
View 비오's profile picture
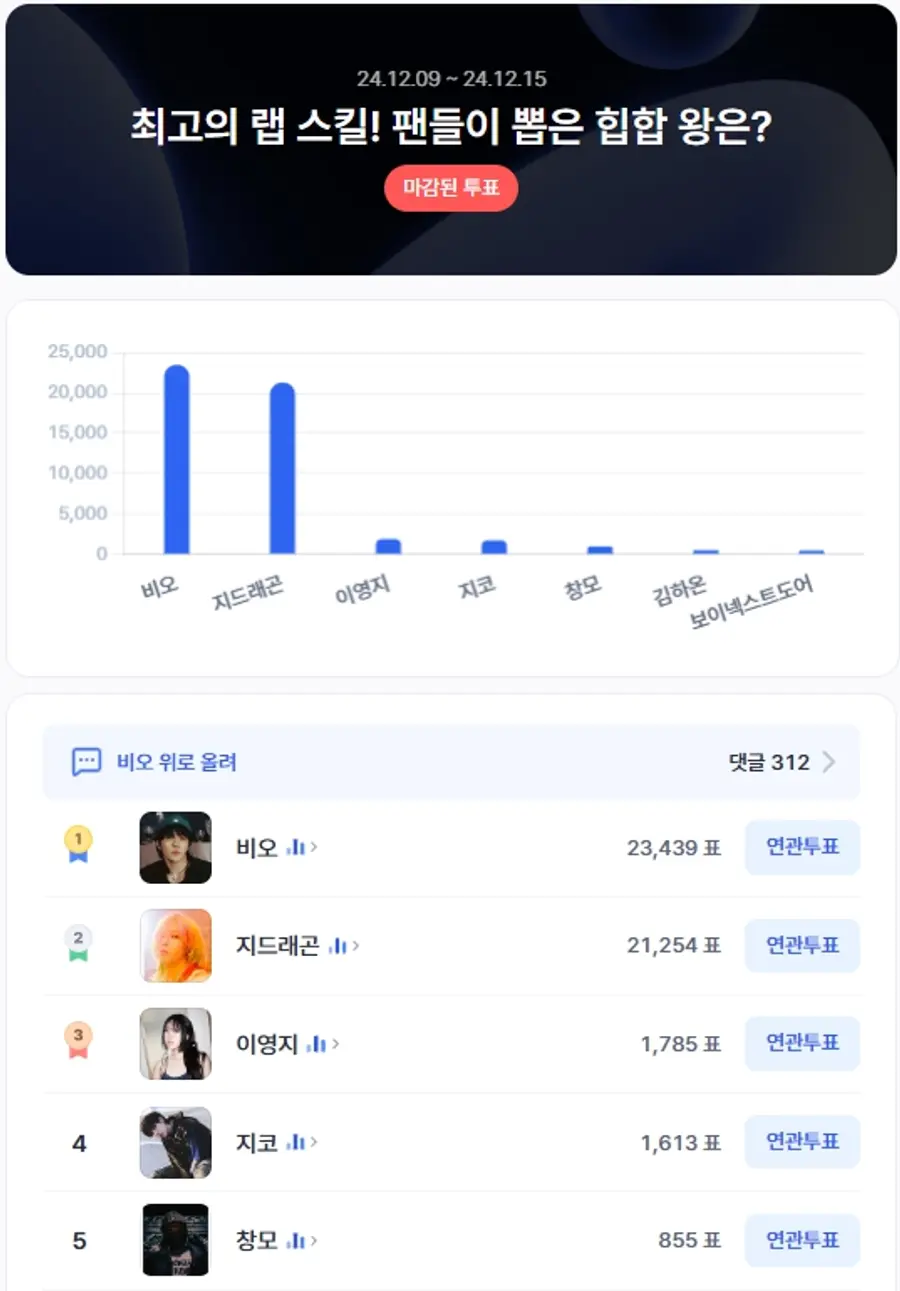pos(175,847)
